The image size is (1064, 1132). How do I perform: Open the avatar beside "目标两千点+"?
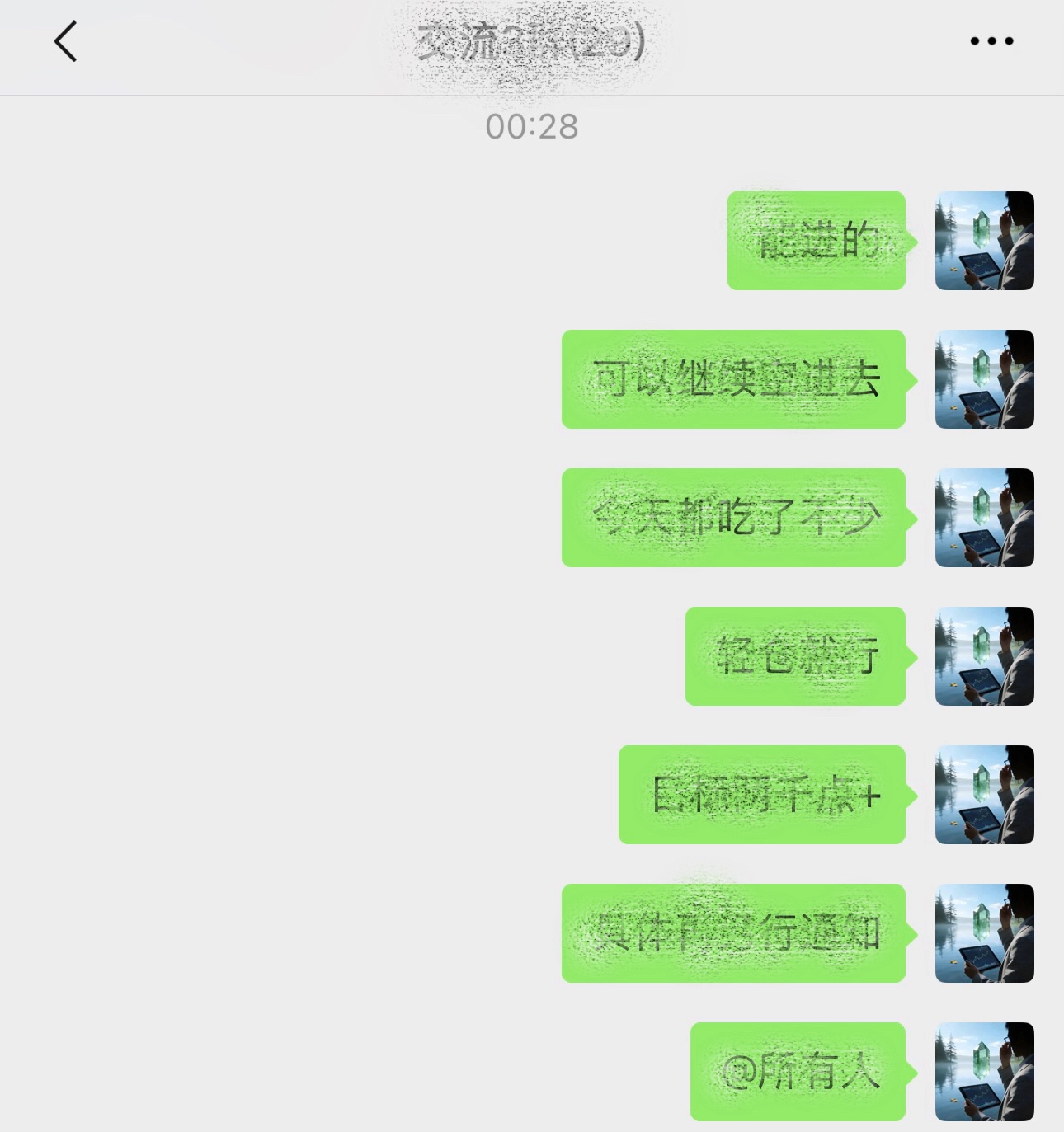(984, 795)
